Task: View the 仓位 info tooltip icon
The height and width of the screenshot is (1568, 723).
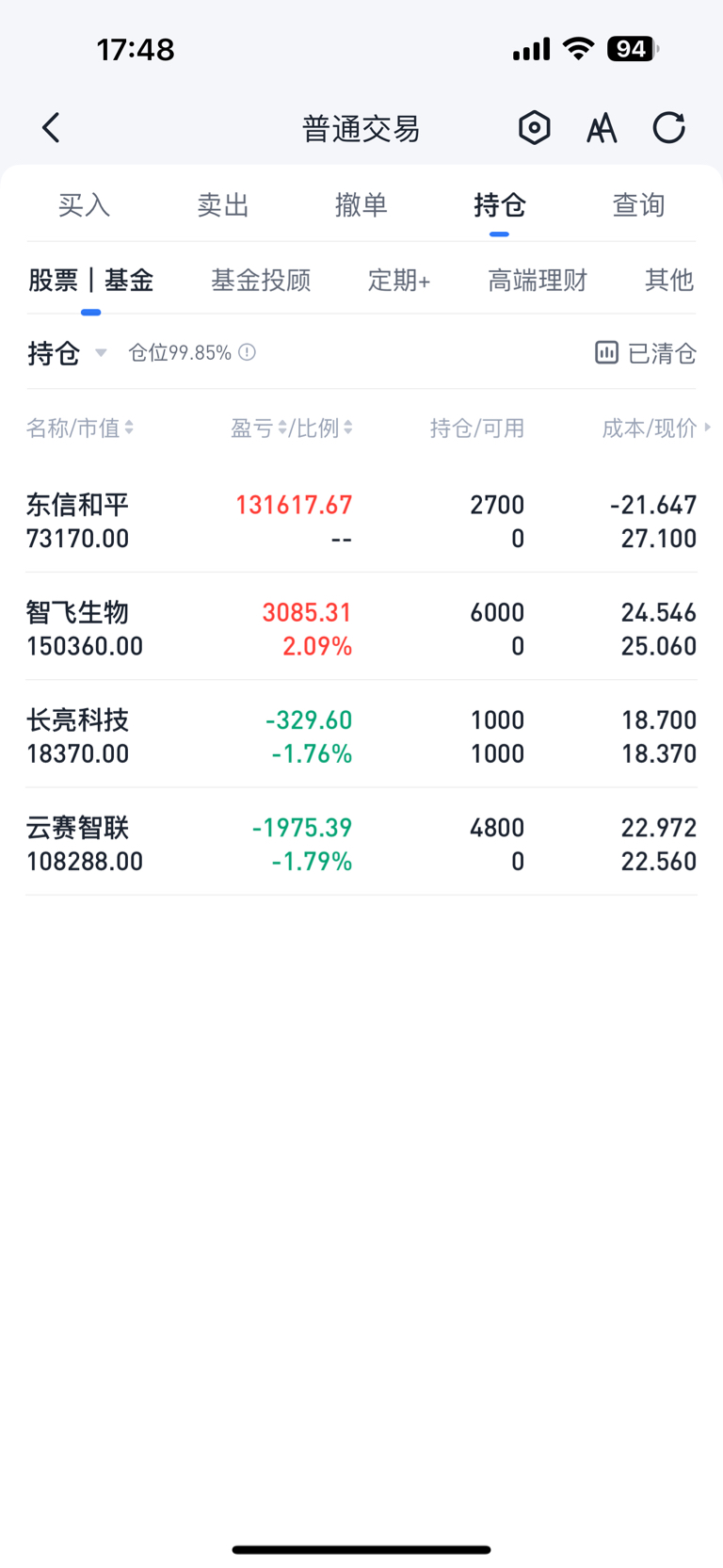Action: click(247, 352)
